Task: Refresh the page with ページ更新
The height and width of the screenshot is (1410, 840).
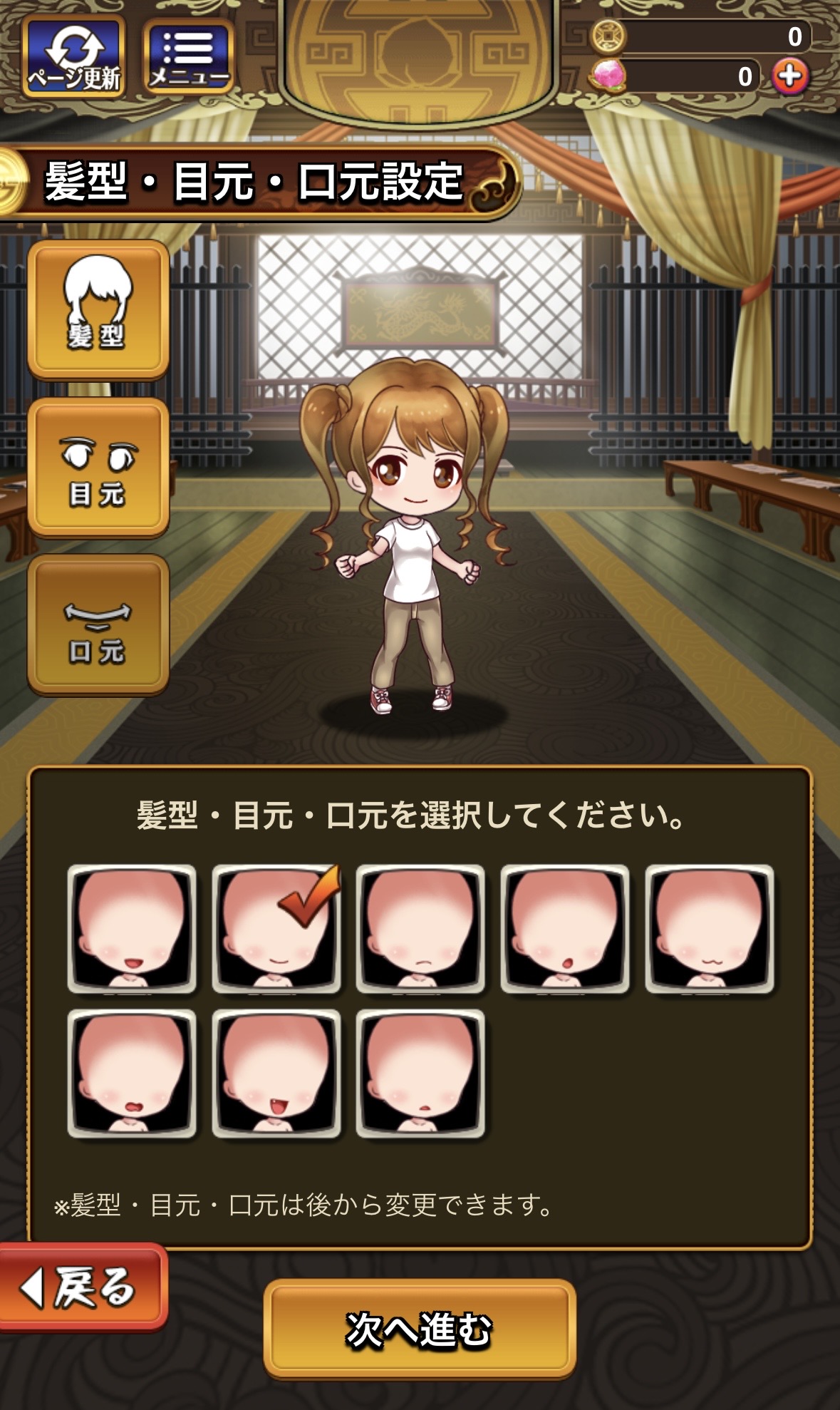Action: [x=74, y=57]
